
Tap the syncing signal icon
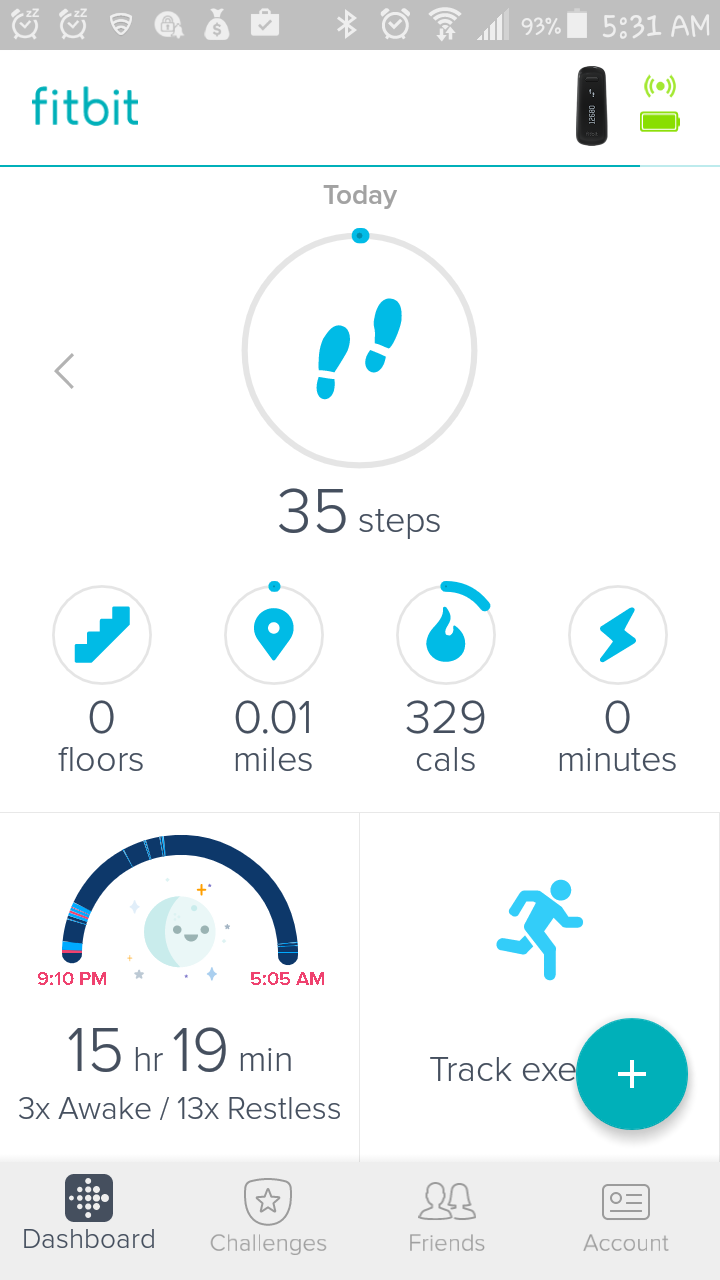(x=660, y=87)
